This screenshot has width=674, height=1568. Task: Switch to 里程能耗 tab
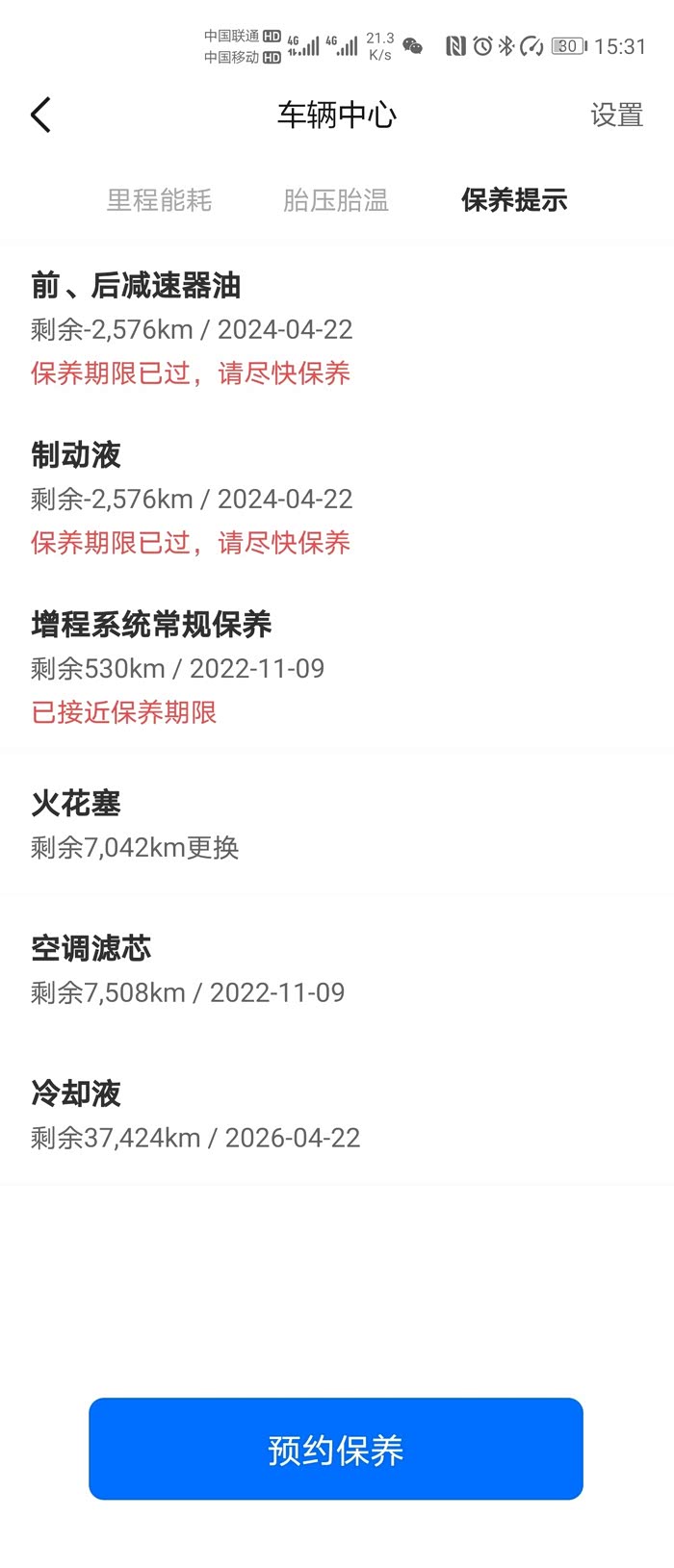click(159, 200)
